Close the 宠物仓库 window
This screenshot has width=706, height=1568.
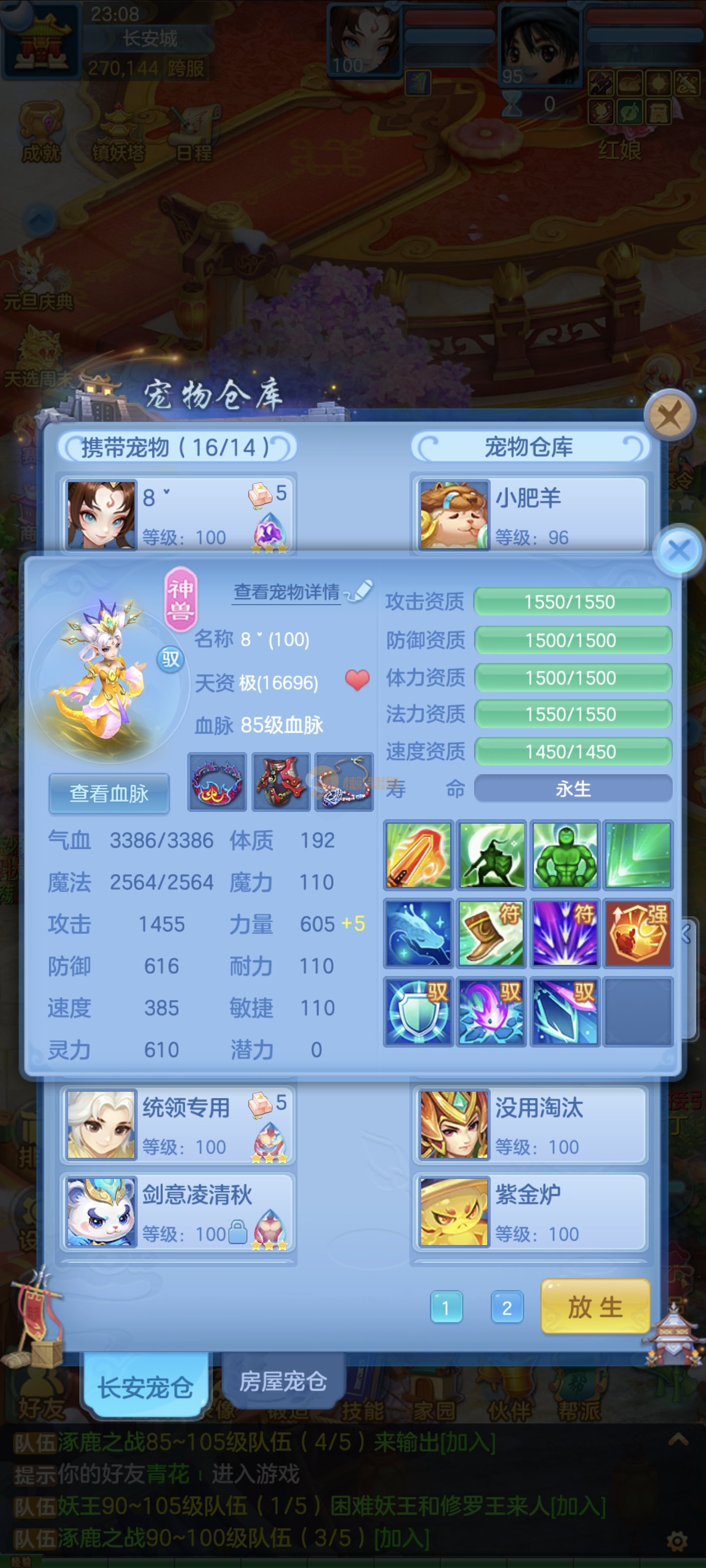coord(669,416)
